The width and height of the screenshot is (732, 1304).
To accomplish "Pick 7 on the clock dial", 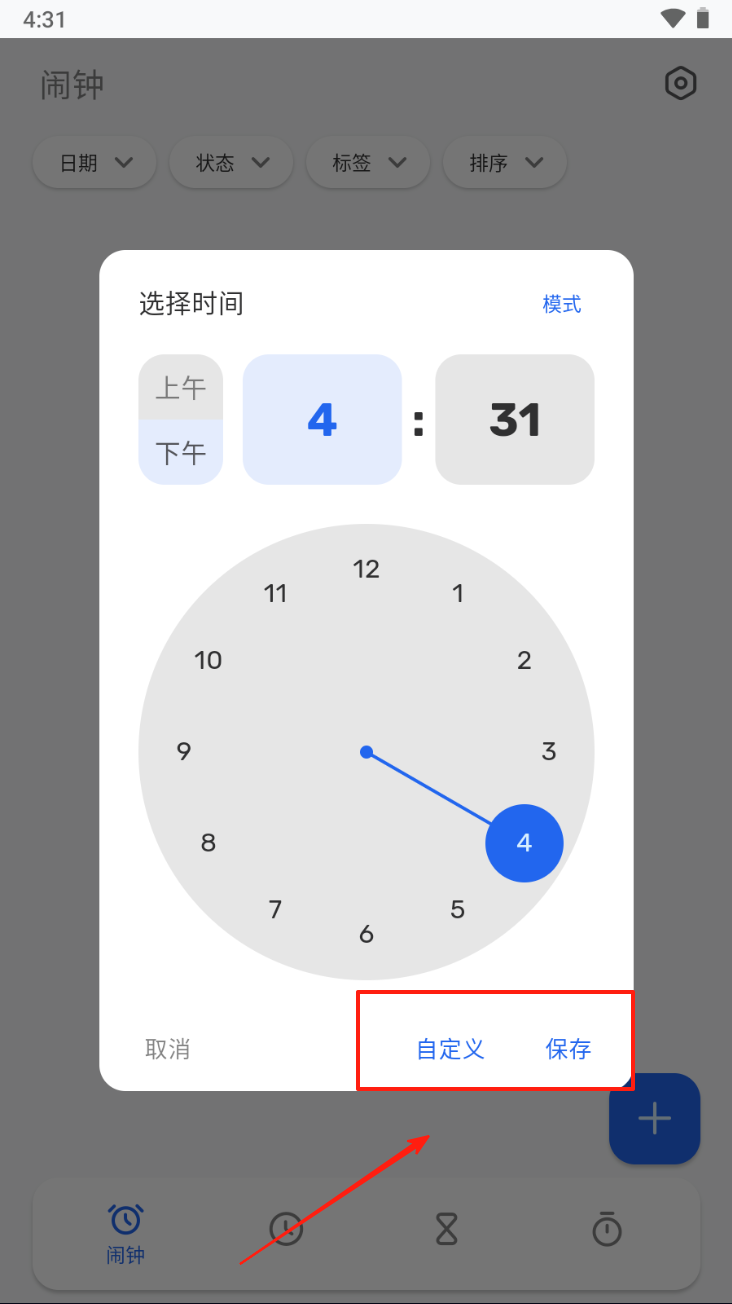I will pyautogui.click(x=275, y=909).
